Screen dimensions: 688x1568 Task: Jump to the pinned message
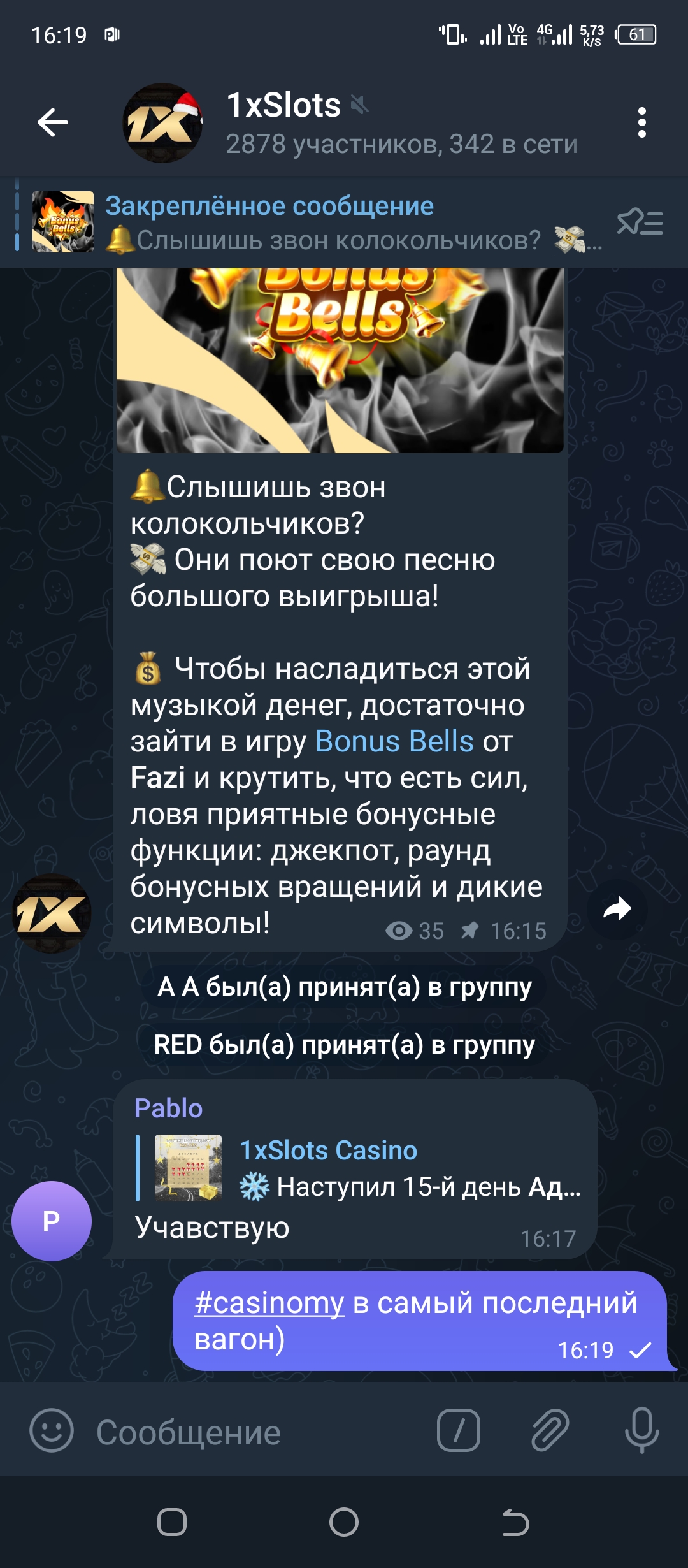[319, 223]
